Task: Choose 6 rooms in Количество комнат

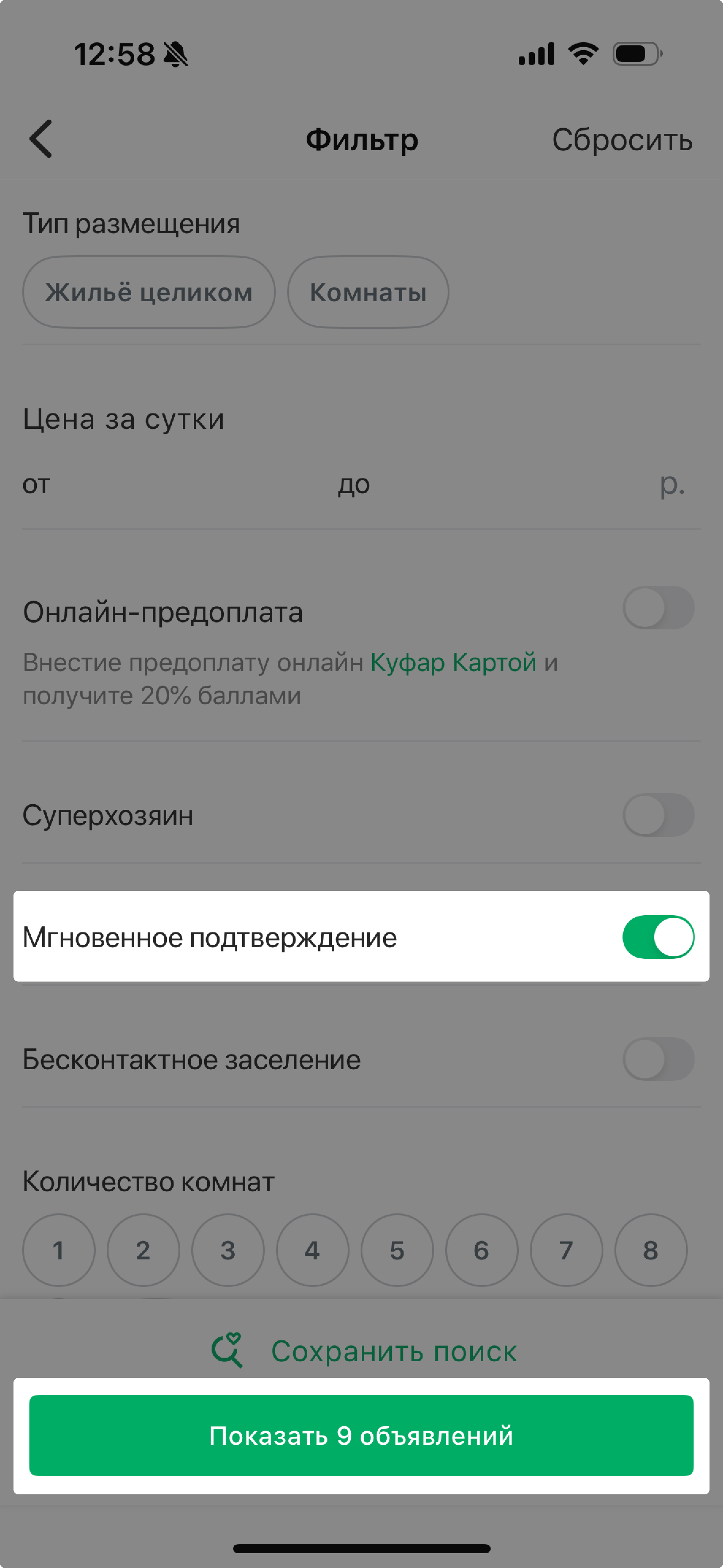Action: (x=481, y=1250)
